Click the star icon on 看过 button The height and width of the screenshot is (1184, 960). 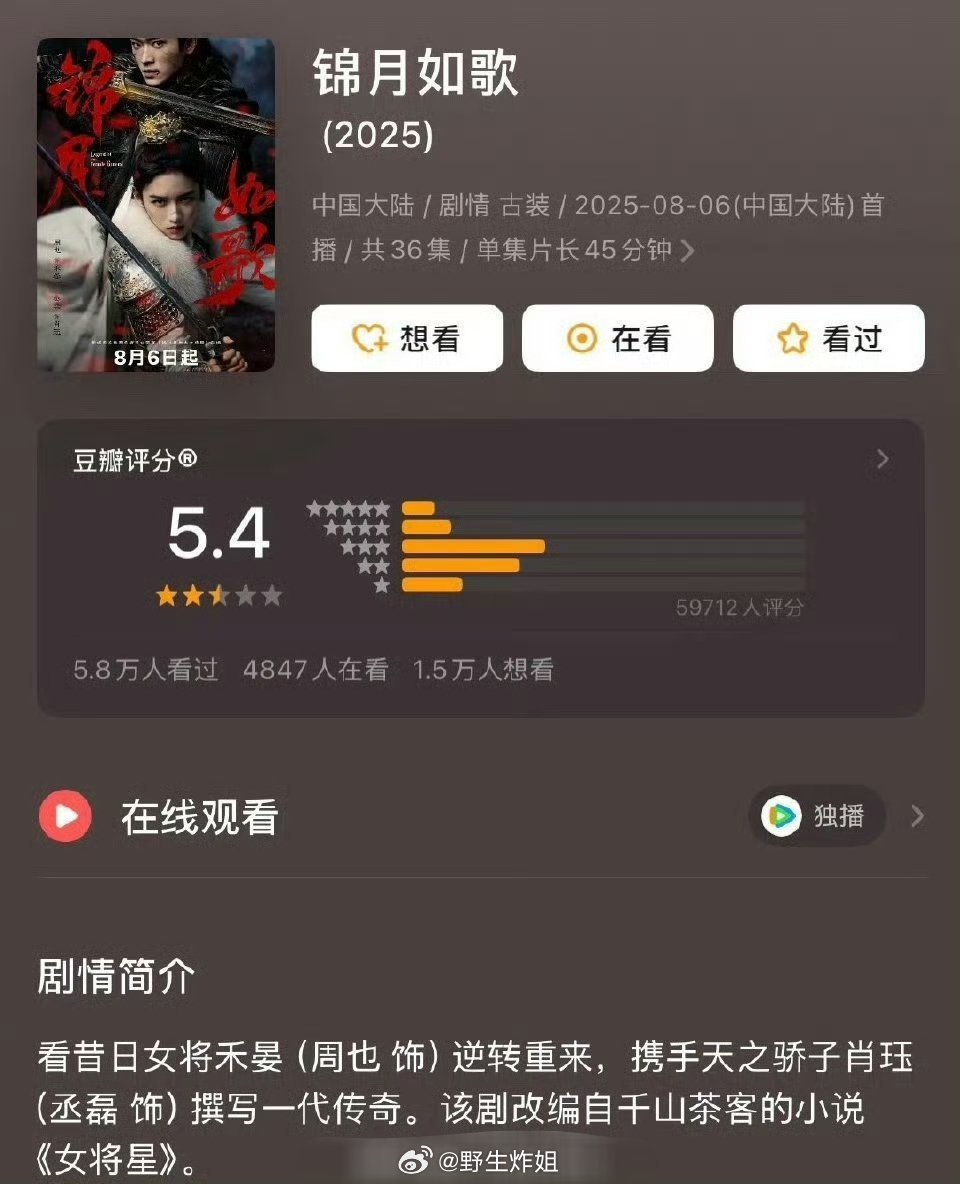click(x=793, y=340)
